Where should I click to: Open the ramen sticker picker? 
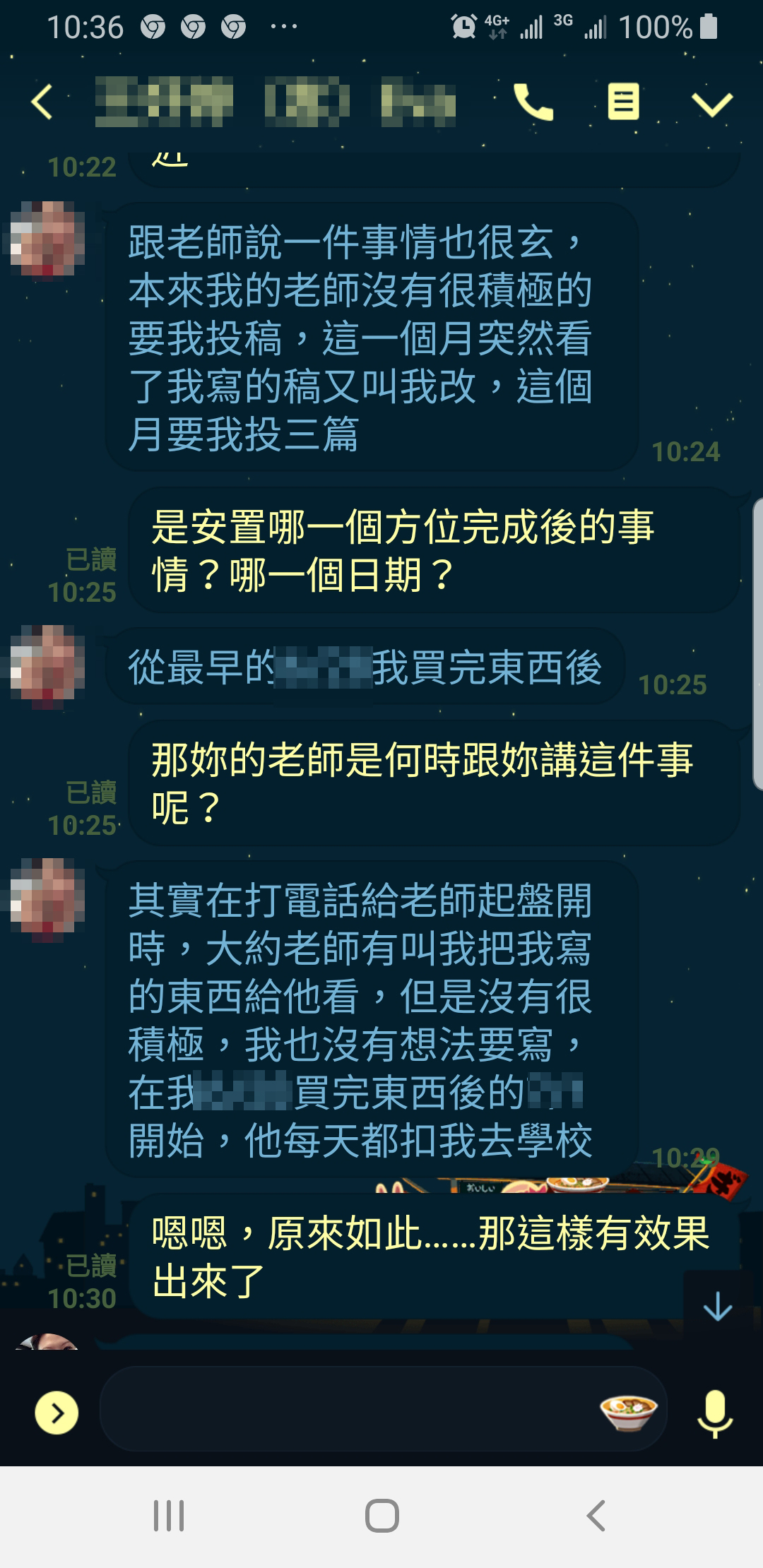click(x=628, y=1411)
